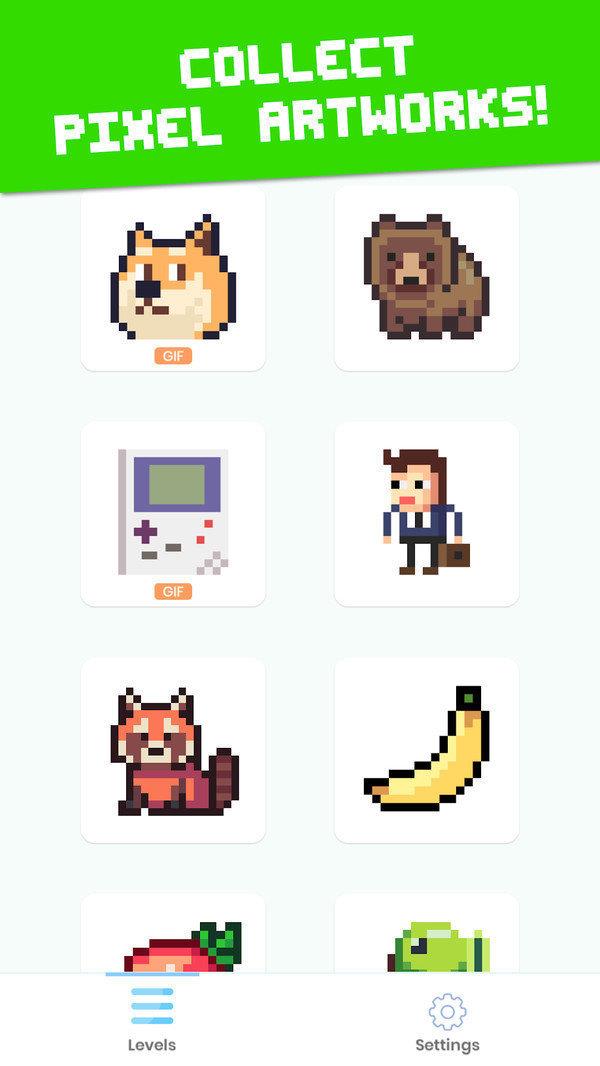Image resolution: width=600 pixels, height=1066 pixels.
Task: Open the Shiba dog pixel artwork
Action: coord(173,279)
